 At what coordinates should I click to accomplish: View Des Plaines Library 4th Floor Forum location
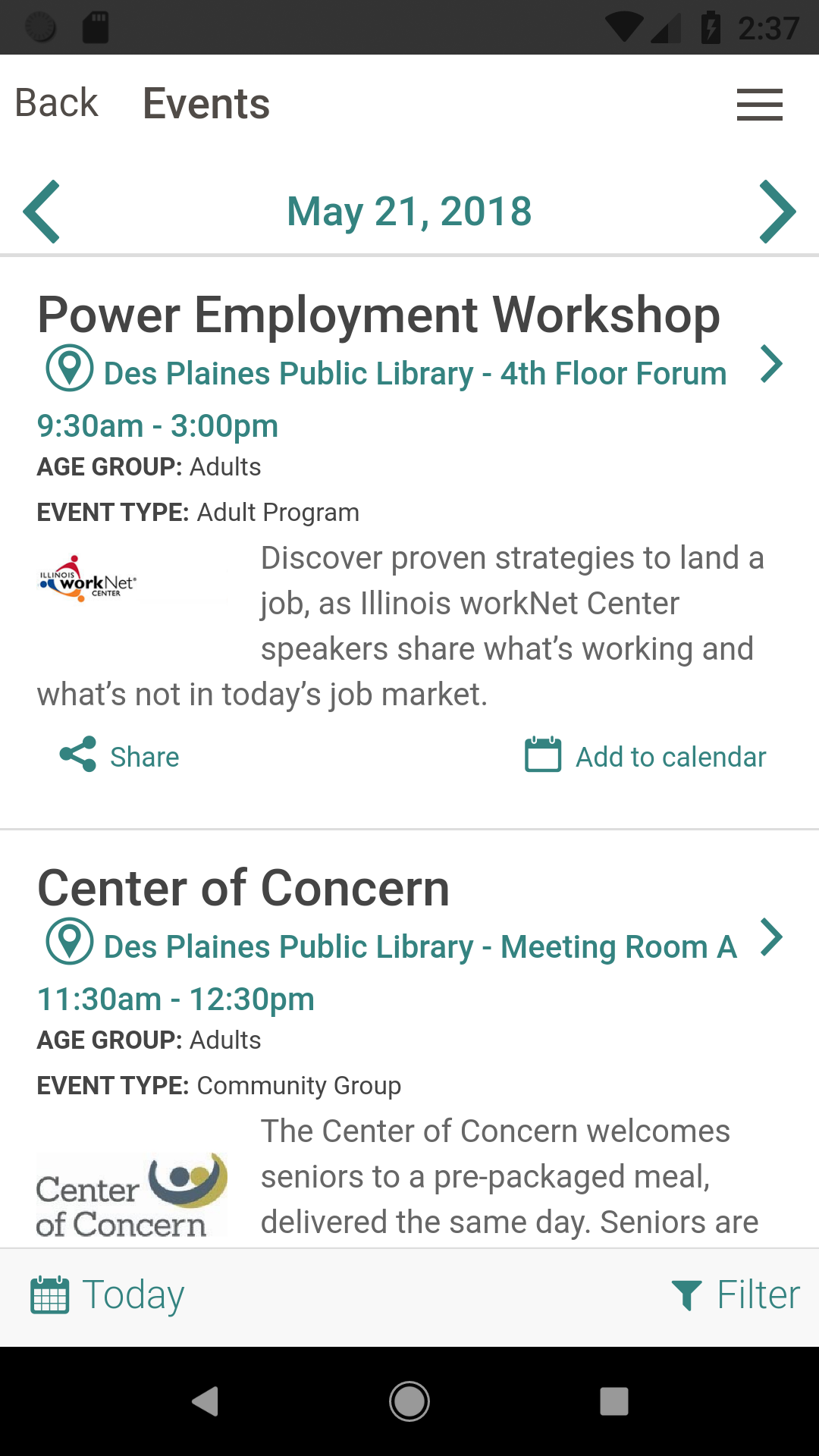(414, 373)
